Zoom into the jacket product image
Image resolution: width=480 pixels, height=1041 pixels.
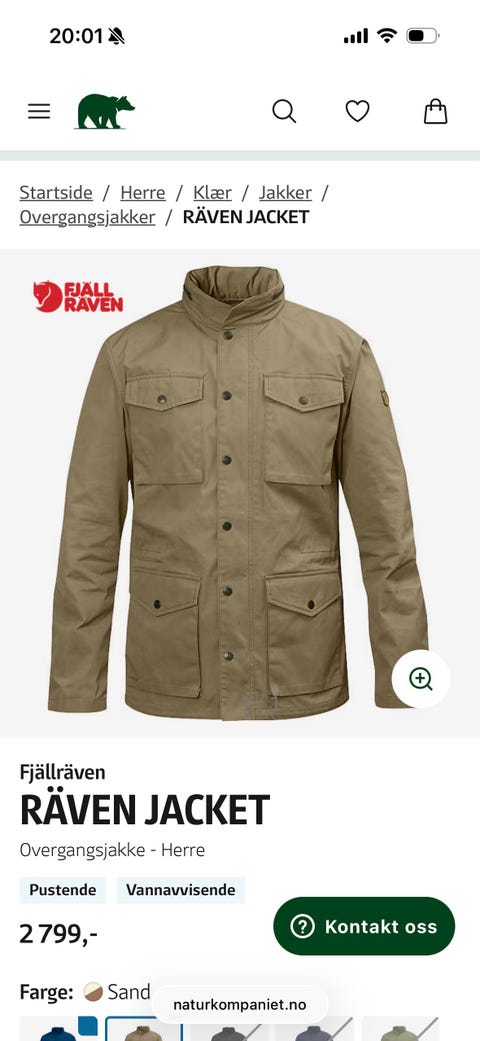(x=420, y=679)
